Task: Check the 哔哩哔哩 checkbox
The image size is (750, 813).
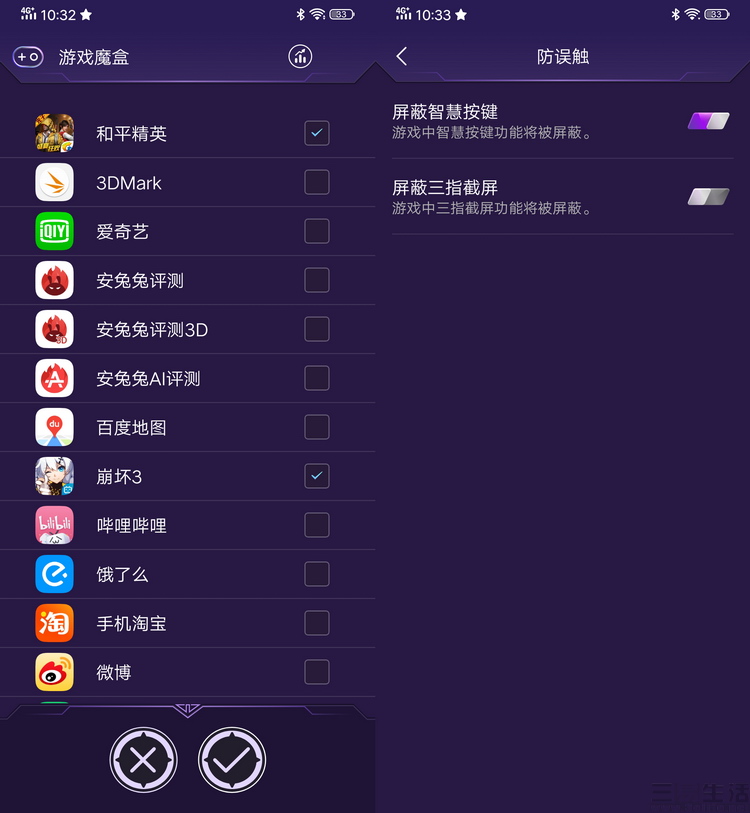Action: 316,525
